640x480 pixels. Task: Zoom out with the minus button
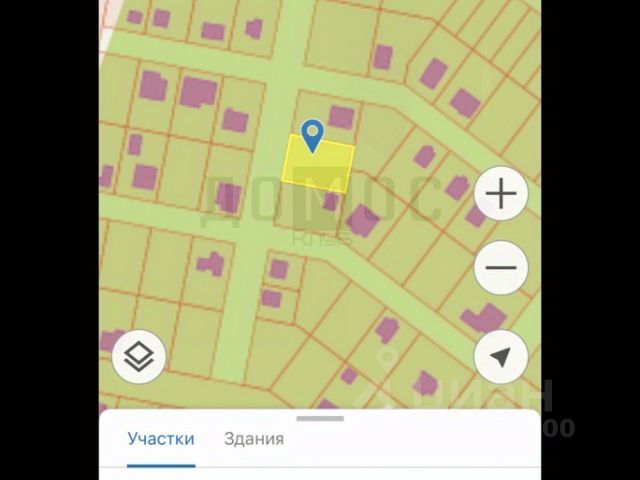(x=501, y=268)
